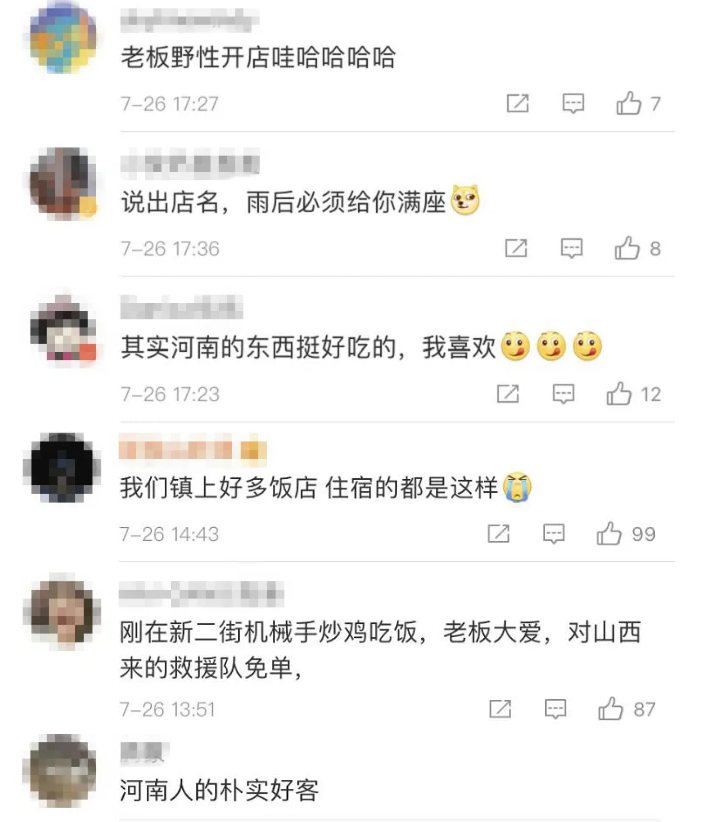Open avatar of the 说出店名 commenter

tap(62, 184)
